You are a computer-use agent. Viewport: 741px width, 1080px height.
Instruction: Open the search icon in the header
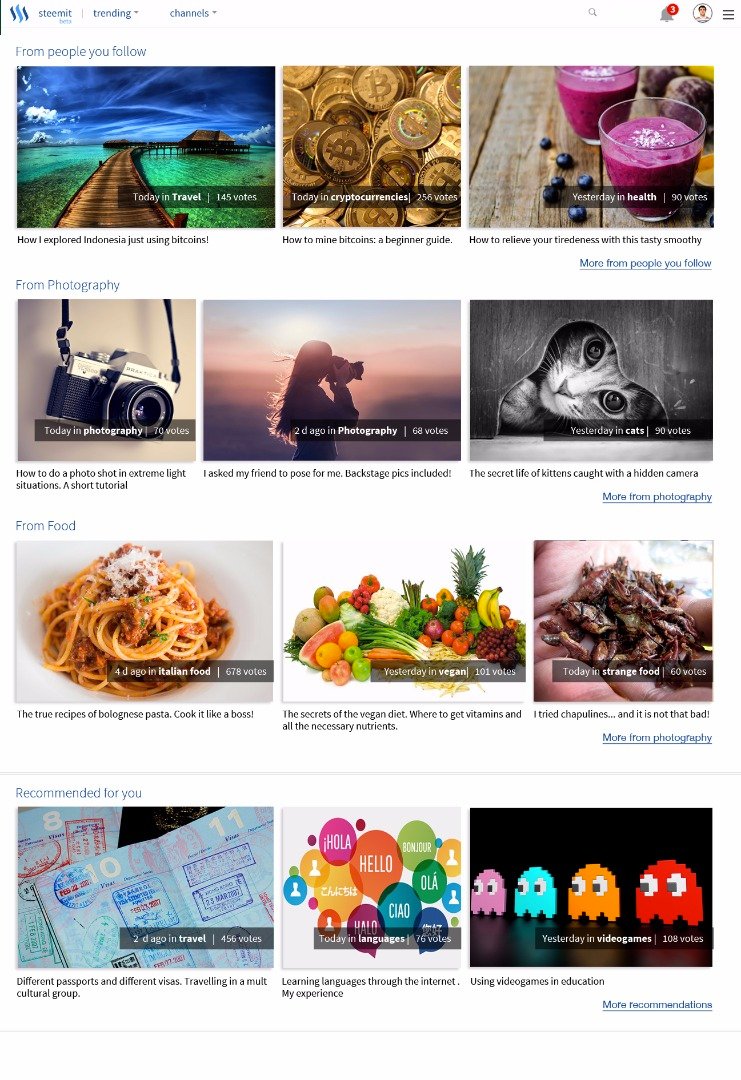point(592,13)
